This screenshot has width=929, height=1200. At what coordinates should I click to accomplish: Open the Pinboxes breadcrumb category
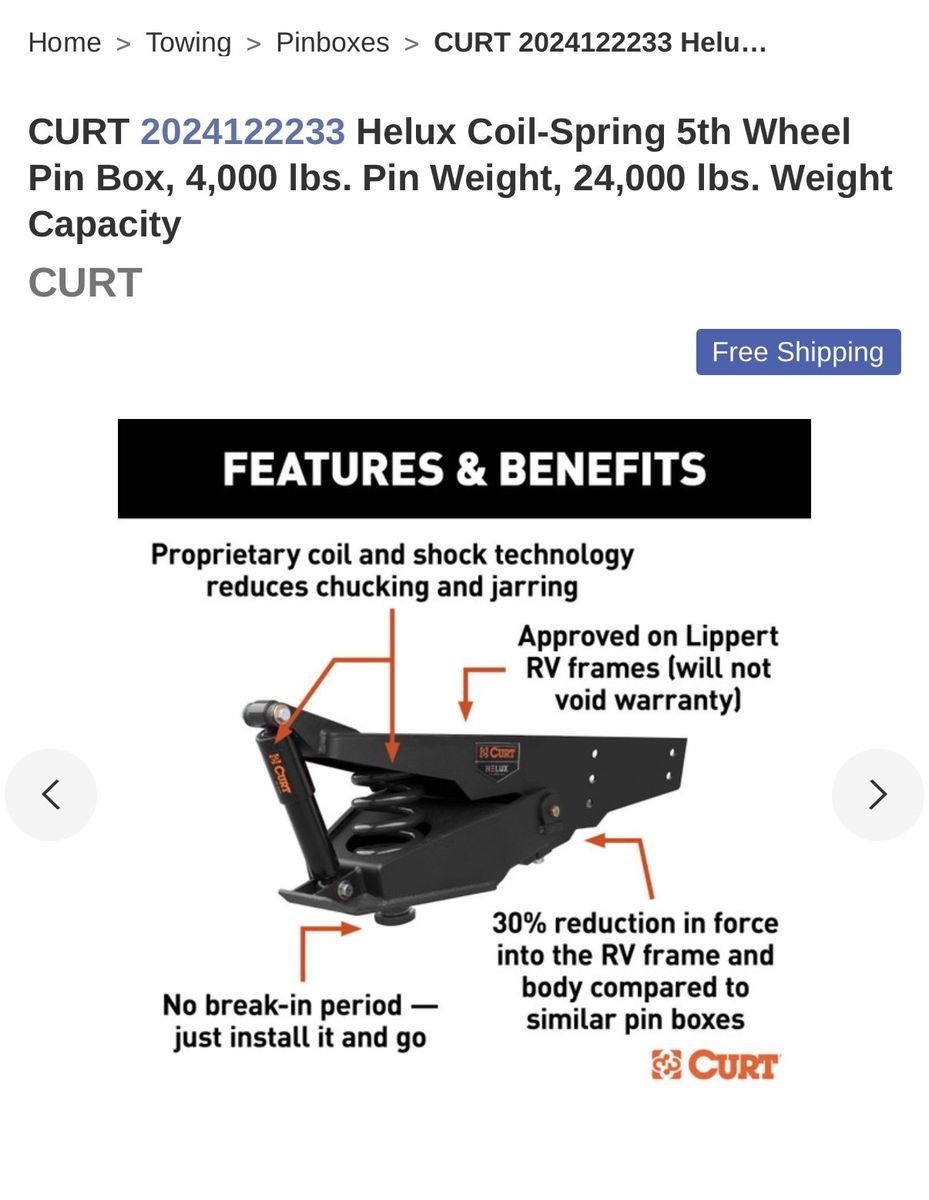pos(332,43)
